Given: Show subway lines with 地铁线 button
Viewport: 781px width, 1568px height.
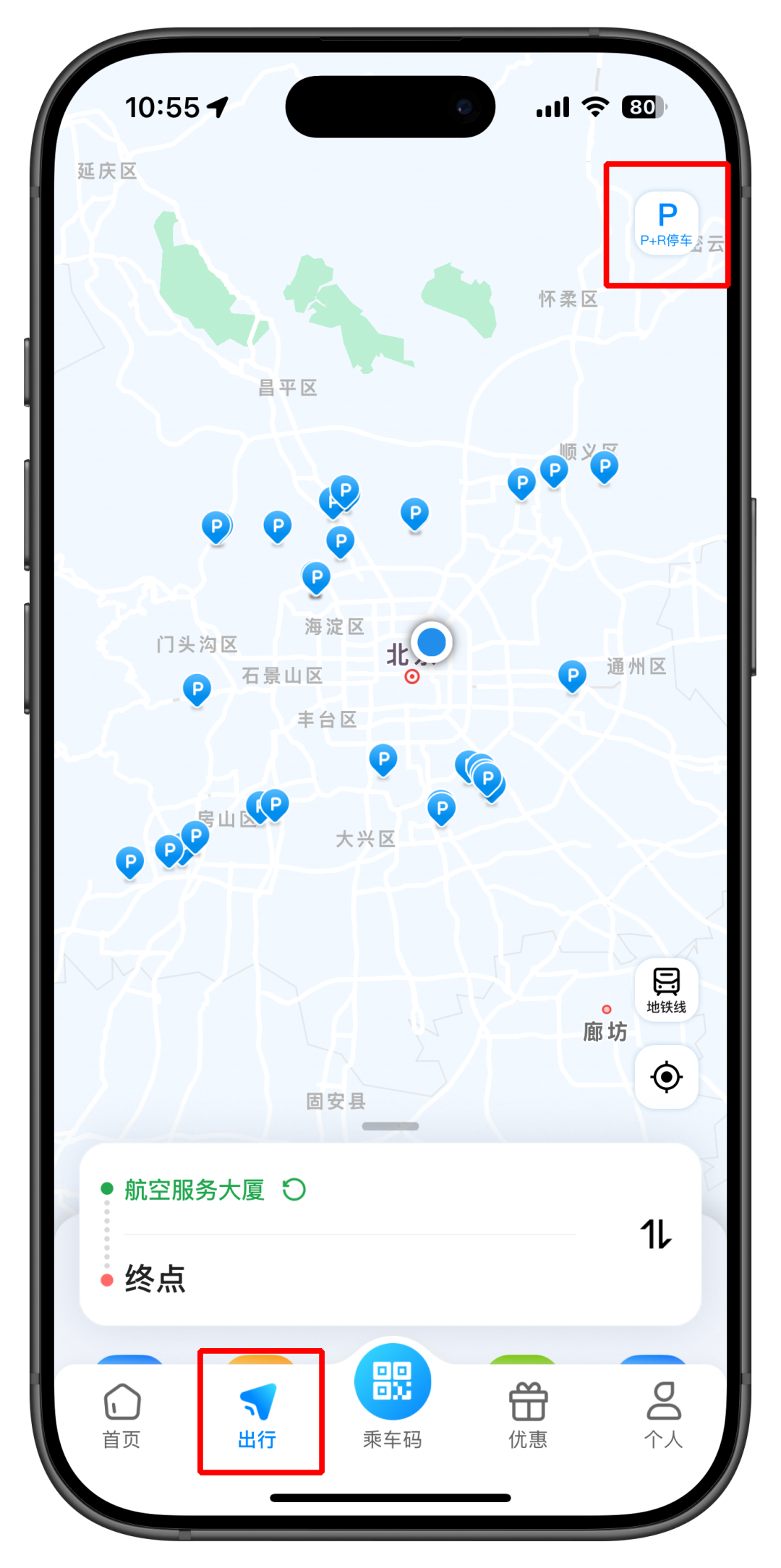Looking at the screenshot, I should (x=666, y=990).
